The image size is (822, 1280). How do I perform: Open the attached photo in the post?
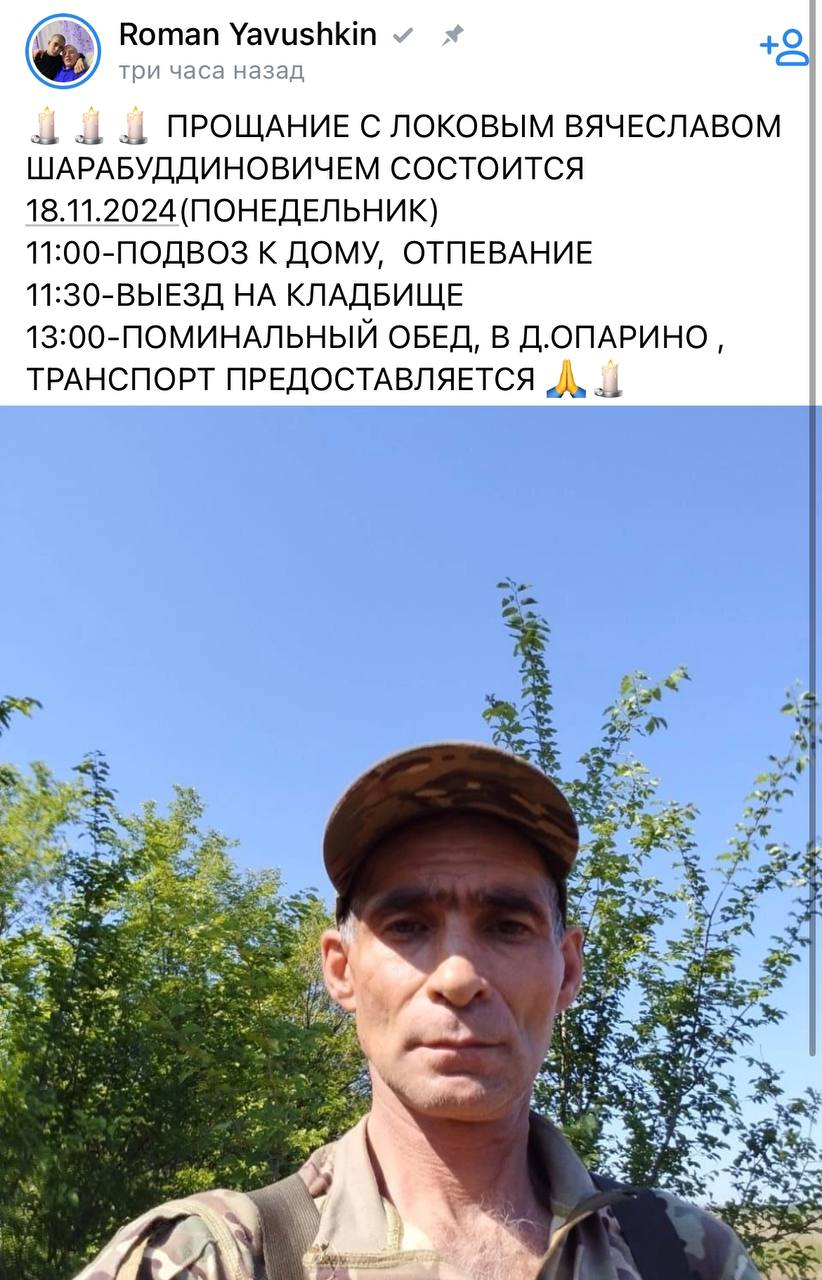411,842
